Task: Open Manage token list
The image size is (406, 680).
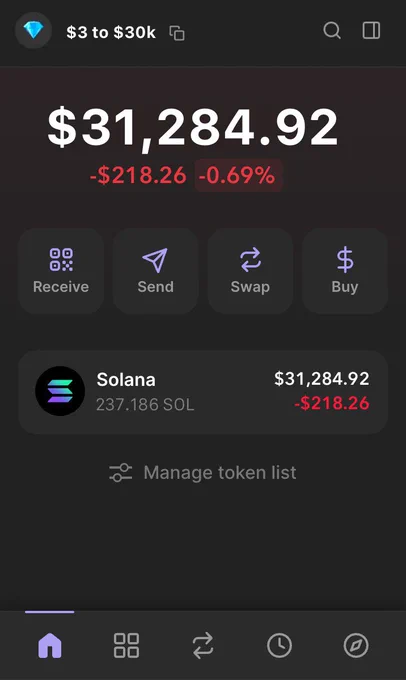Action: (203, 473)
